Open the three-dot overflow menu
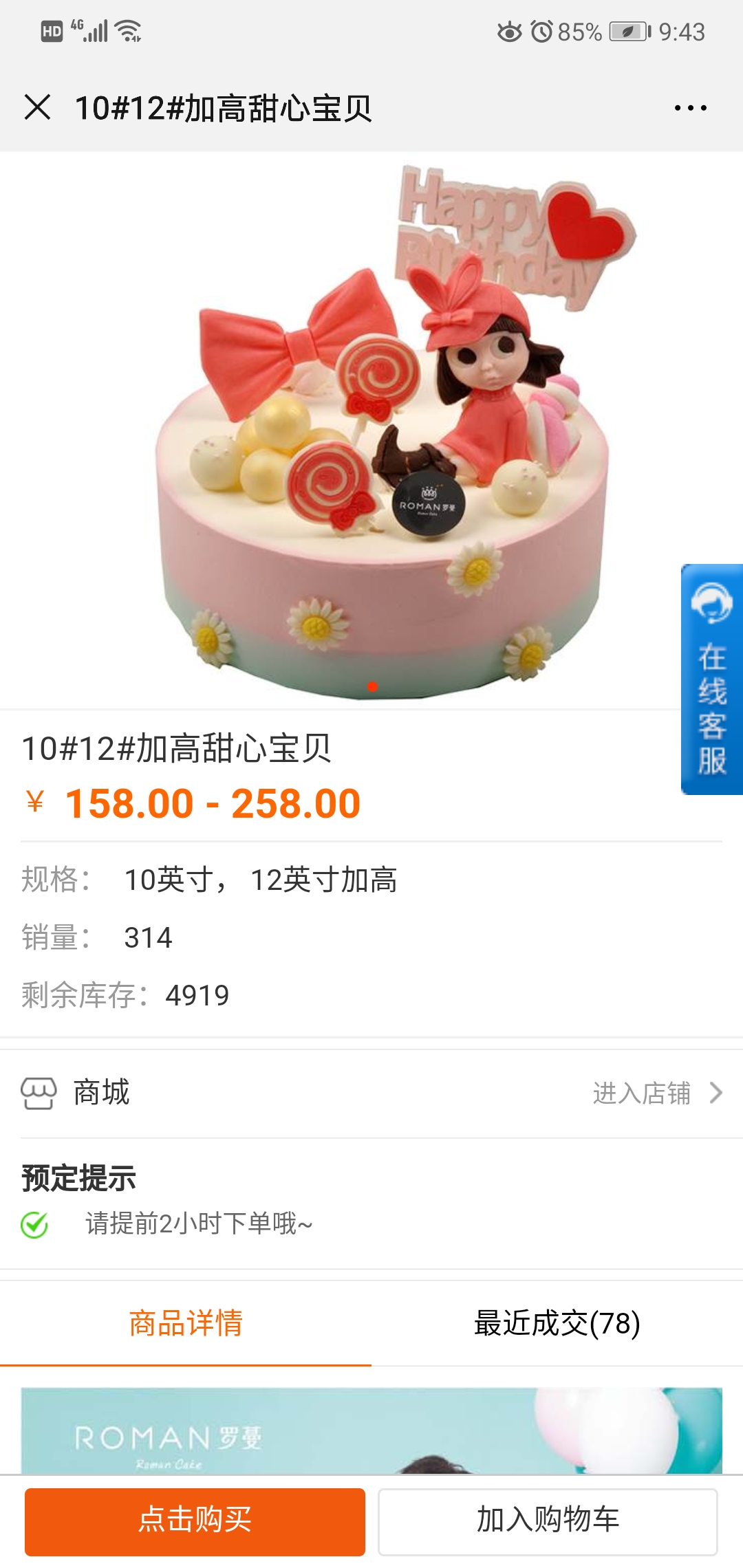The image size is (743, 1568). (690, 108)
